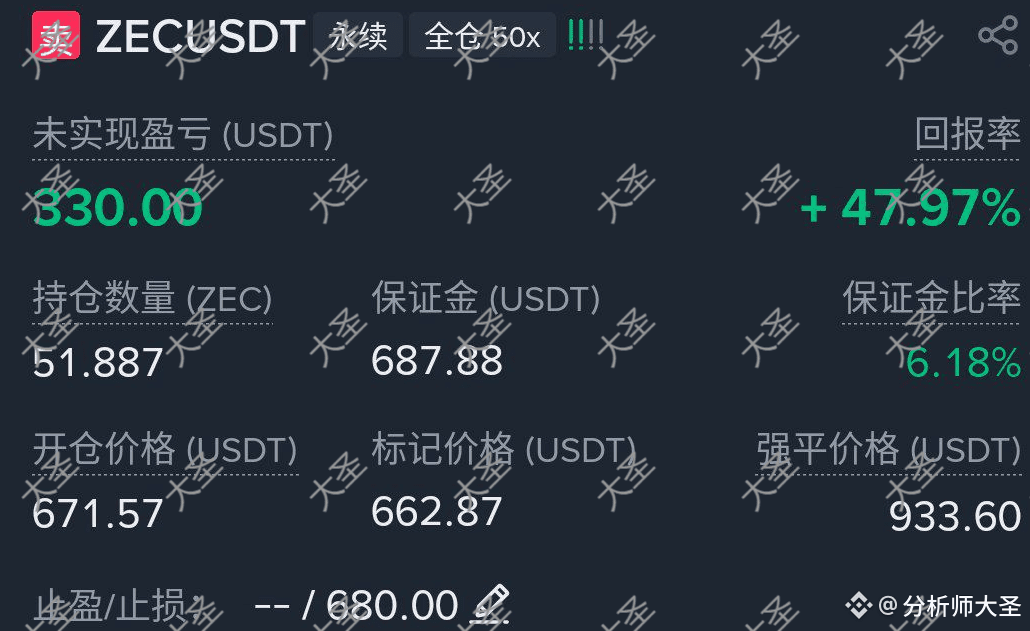Open the 全仓 50x leverage setting
Screen dimensions: 1030x631
[x=482, y=37]
